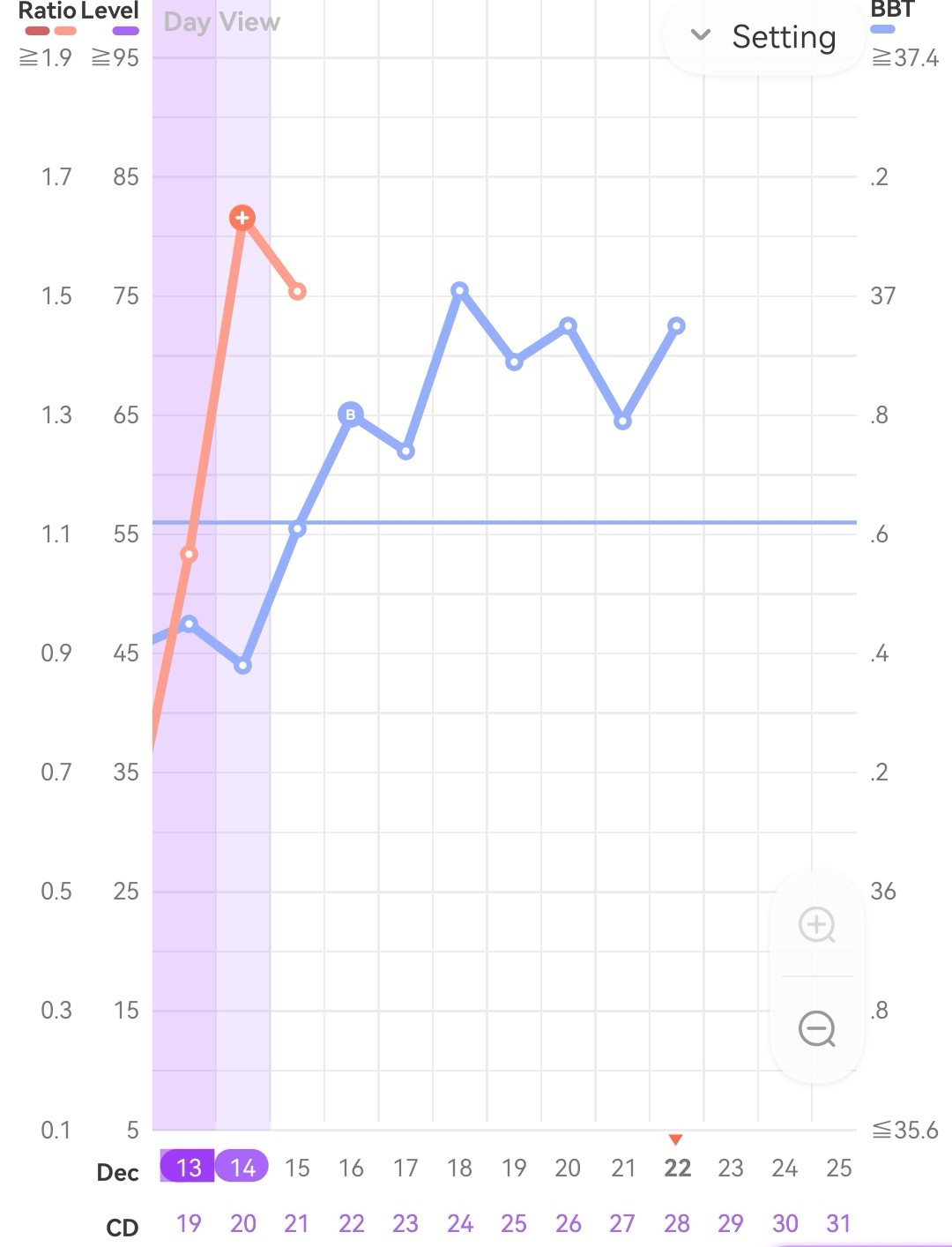Select the BBT point on Dec 22

coord(676,326)
